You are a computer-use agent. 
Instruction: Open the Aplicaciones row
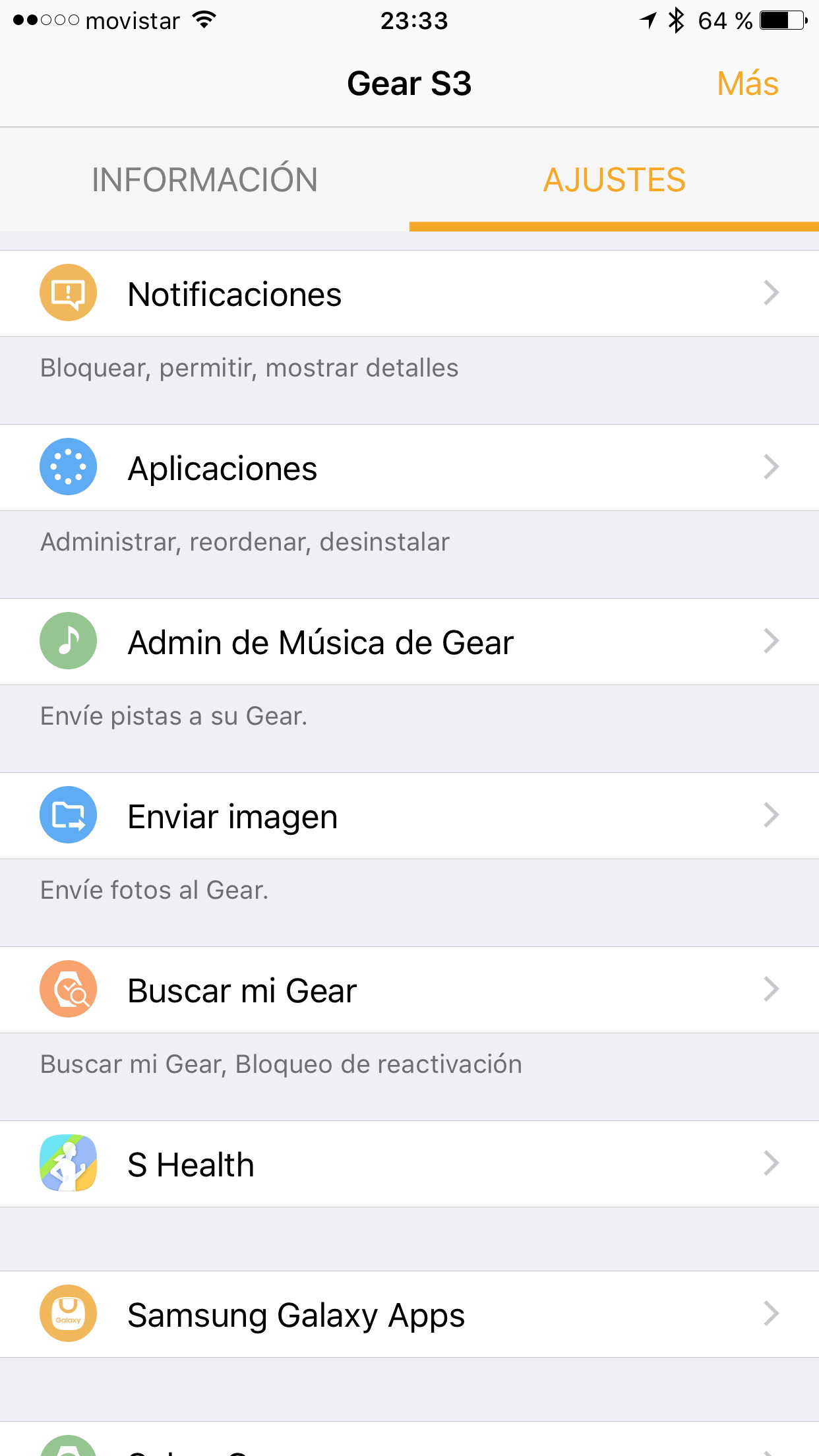click(x=409, y=468)
